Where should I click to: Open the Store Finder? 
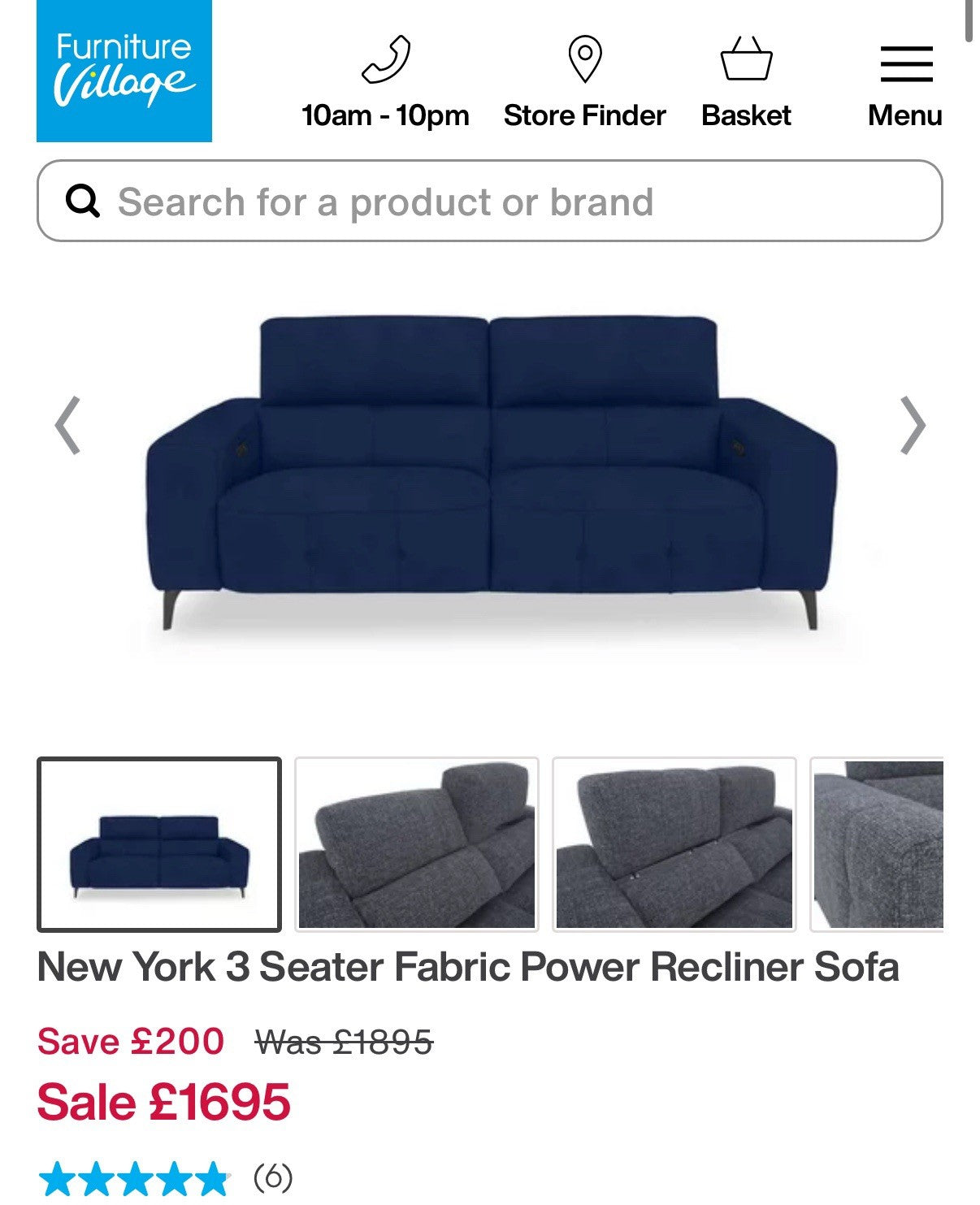(584, 83)
